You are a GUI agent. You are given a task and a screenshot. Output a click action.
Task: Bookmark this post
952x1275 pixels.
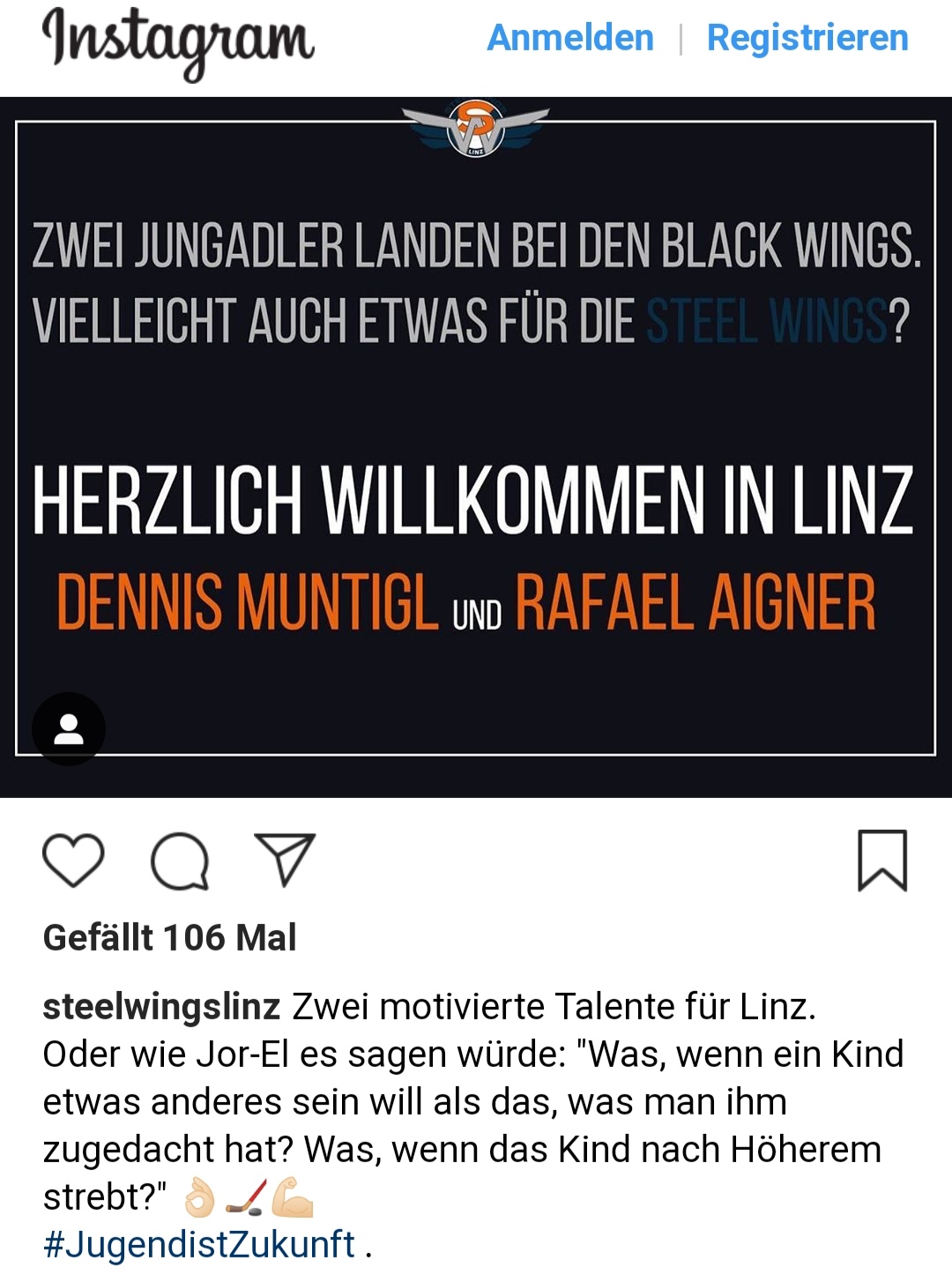coord(881,860)
